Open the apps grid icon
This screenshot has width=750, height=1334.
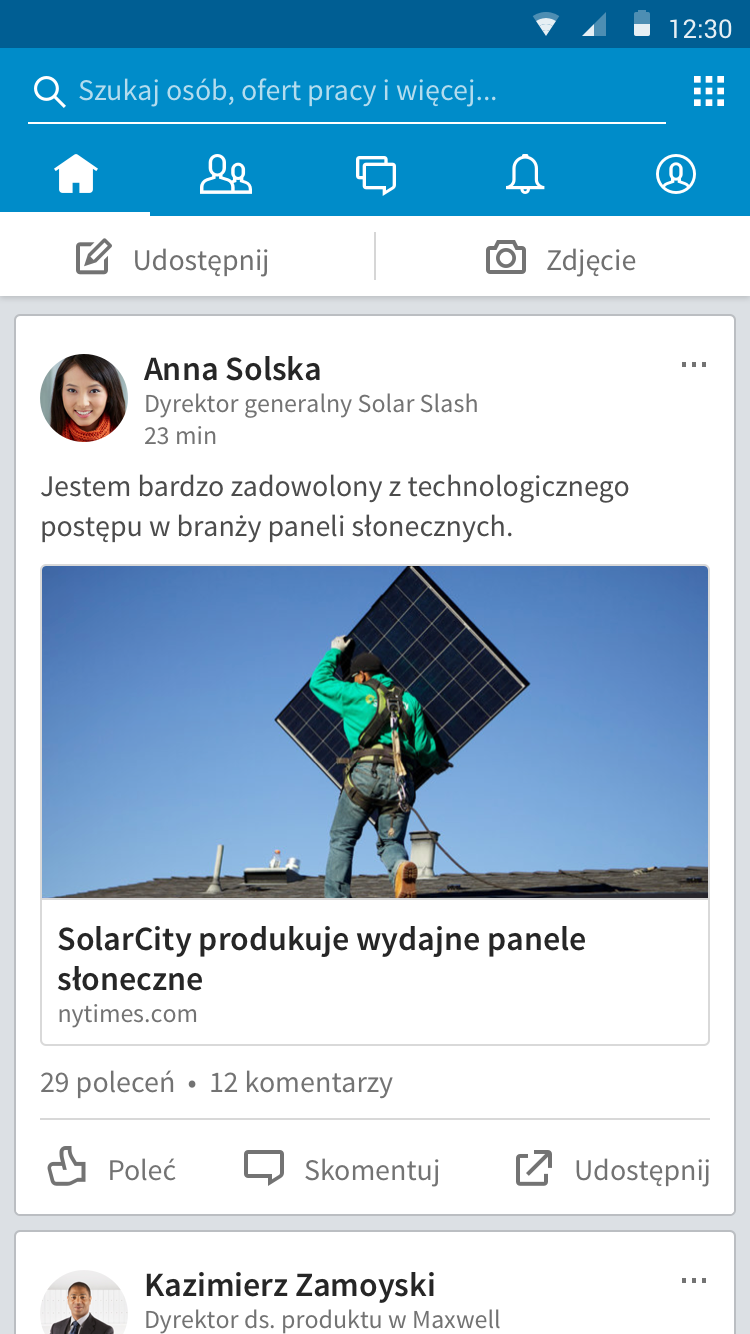(x=708, y=92)
